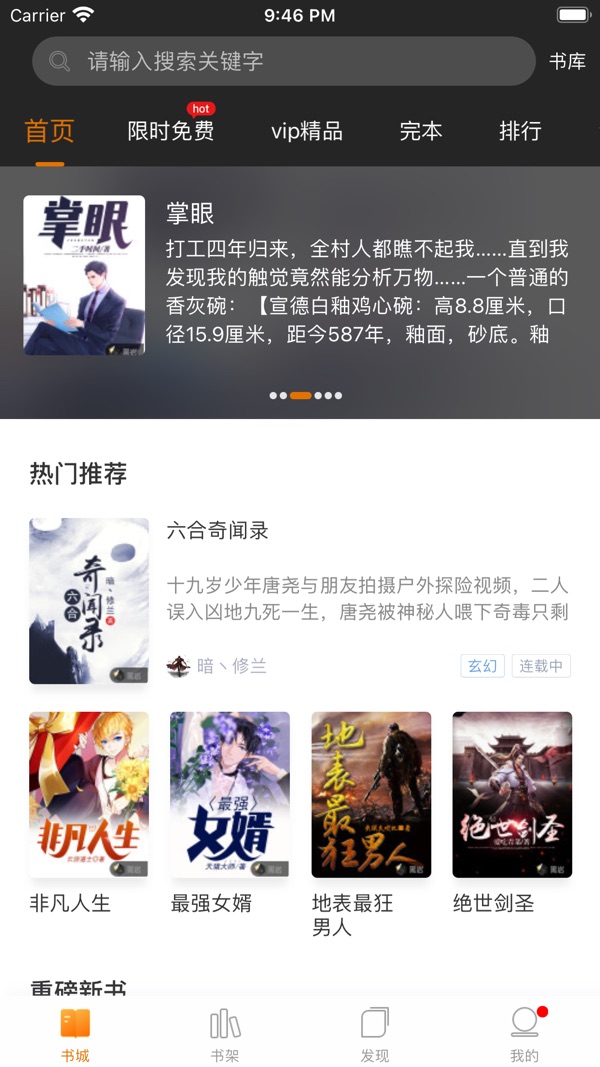Open the 我的 profile tab
Image resolution: width=600 pixels, height=1067 pixels.
click(x=524, y=1034)
